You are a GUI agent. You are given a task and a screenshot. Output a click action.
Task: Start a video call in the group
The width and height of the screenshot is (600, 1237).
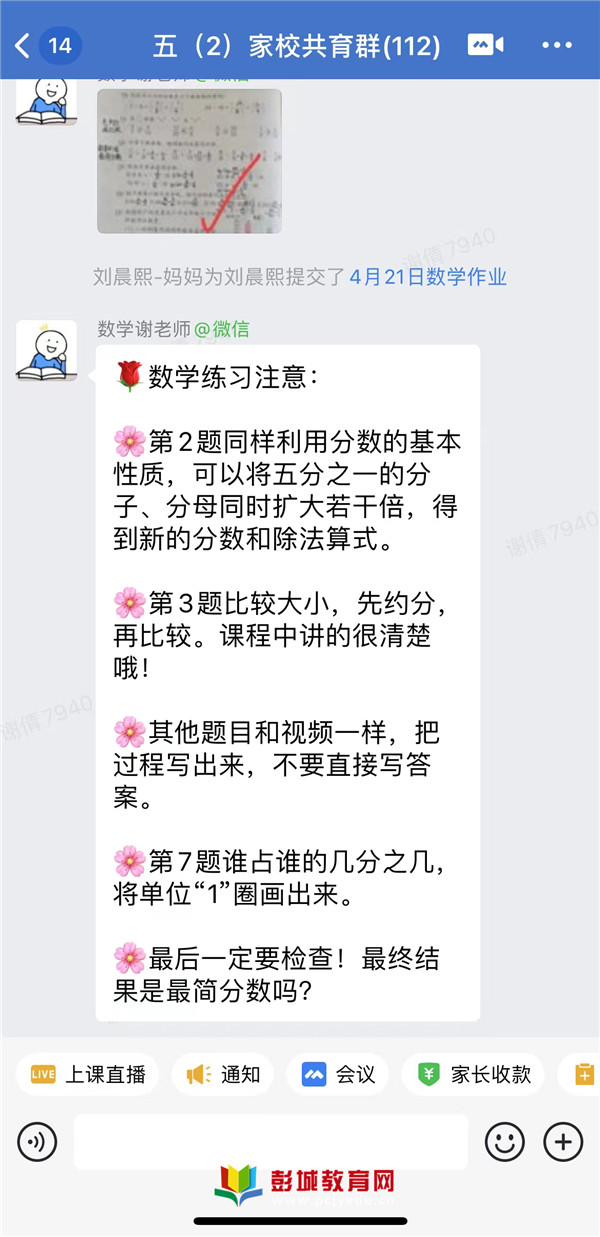(x=485, y=46)
